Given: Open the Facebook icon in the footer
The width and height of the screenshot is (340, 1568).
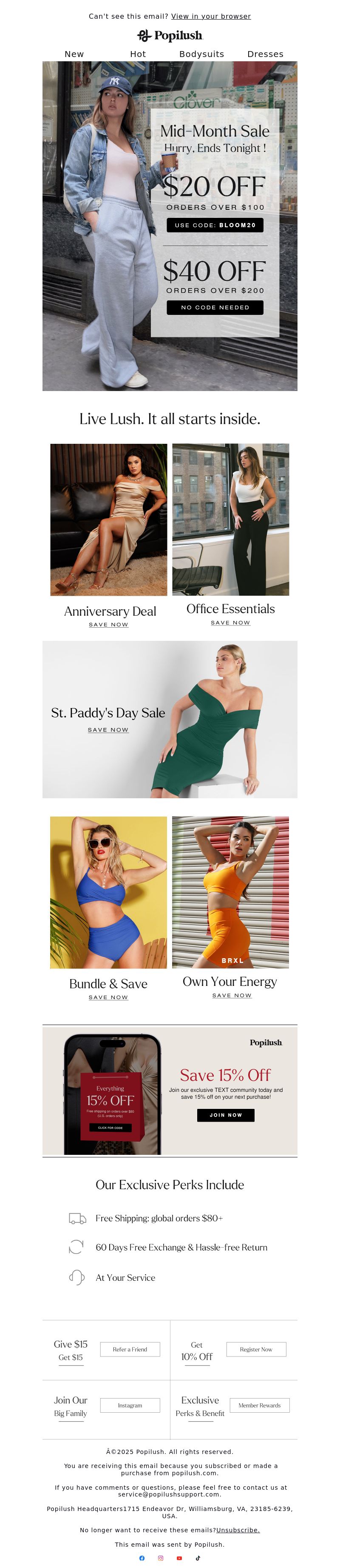Looking at the screenshot, I should (142, 1558).
